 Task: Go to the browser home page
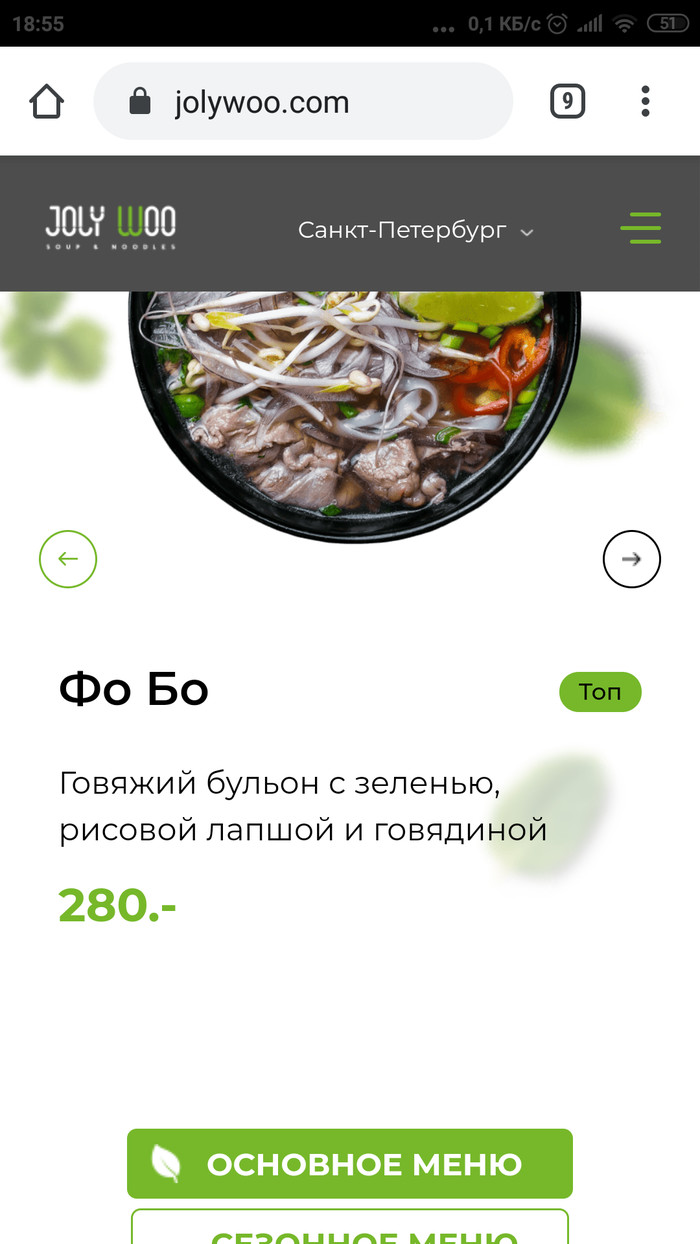[x=47, y=102]
